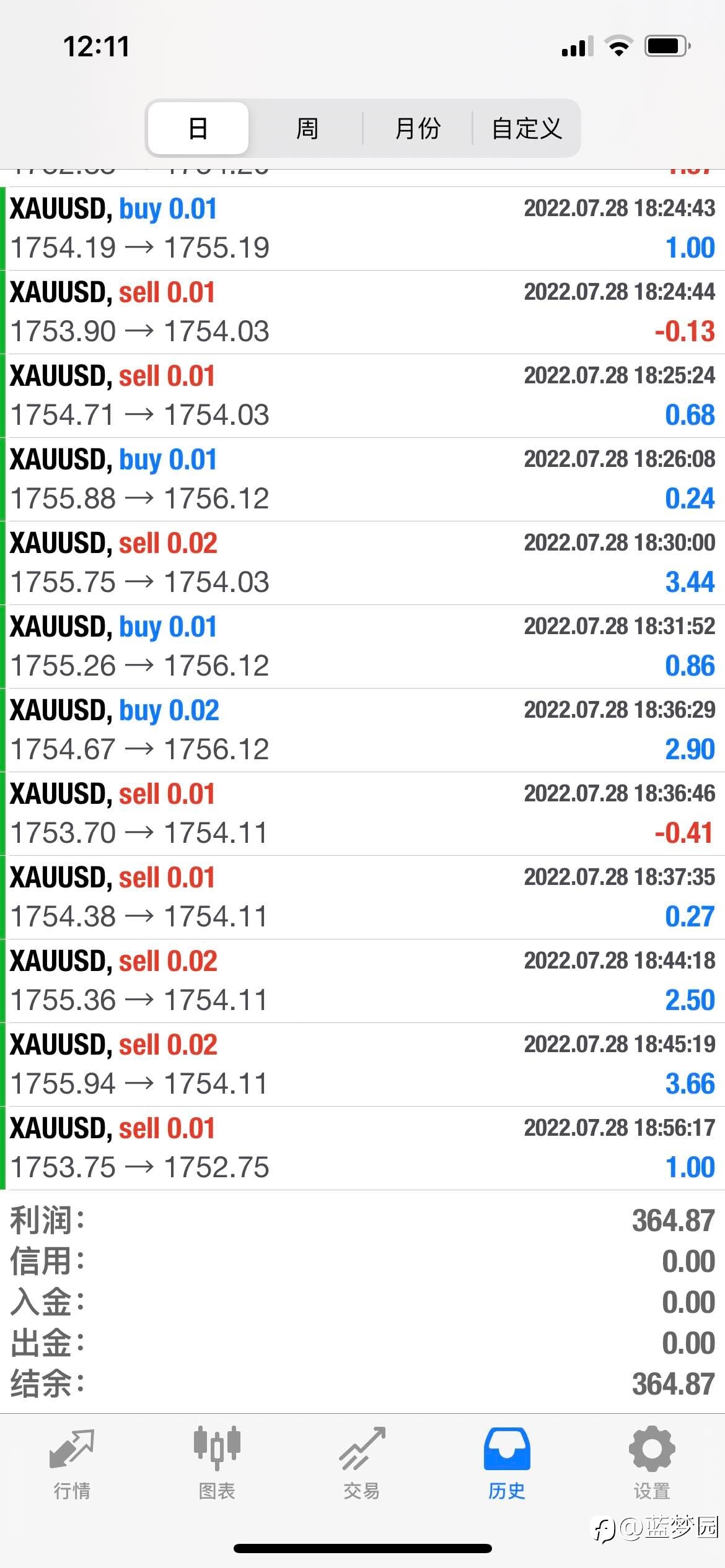Go to the 图表 chart tab
The width and height of the screenshot is (725, 1568).
[x=217, y=1464]
